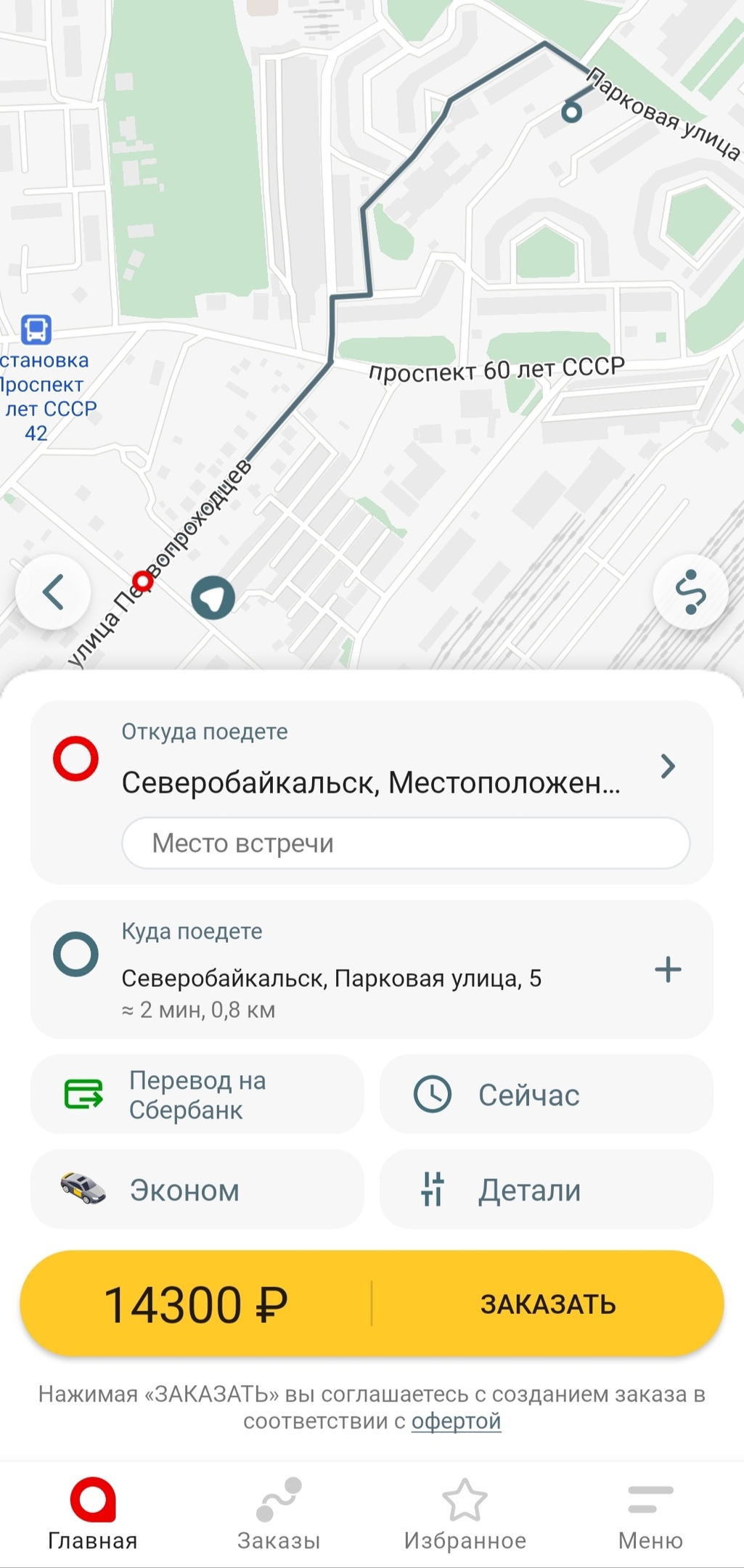Open the route options icon
This screenshot has height=1568, width=744.
(690, 592)
